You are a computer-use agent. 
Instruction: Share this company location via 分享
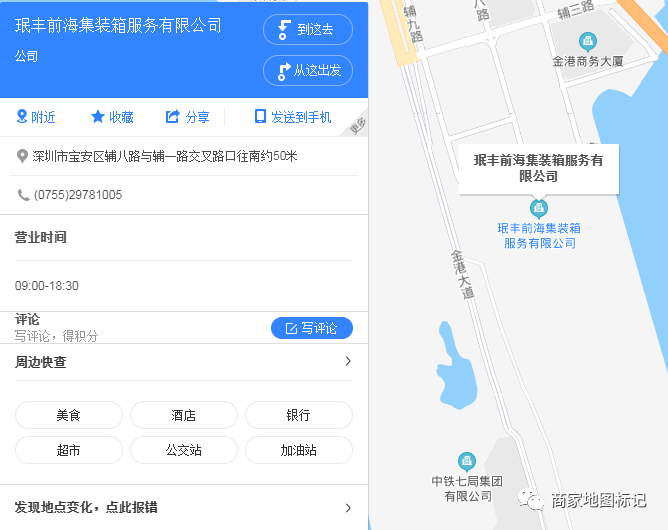(188, 117)
